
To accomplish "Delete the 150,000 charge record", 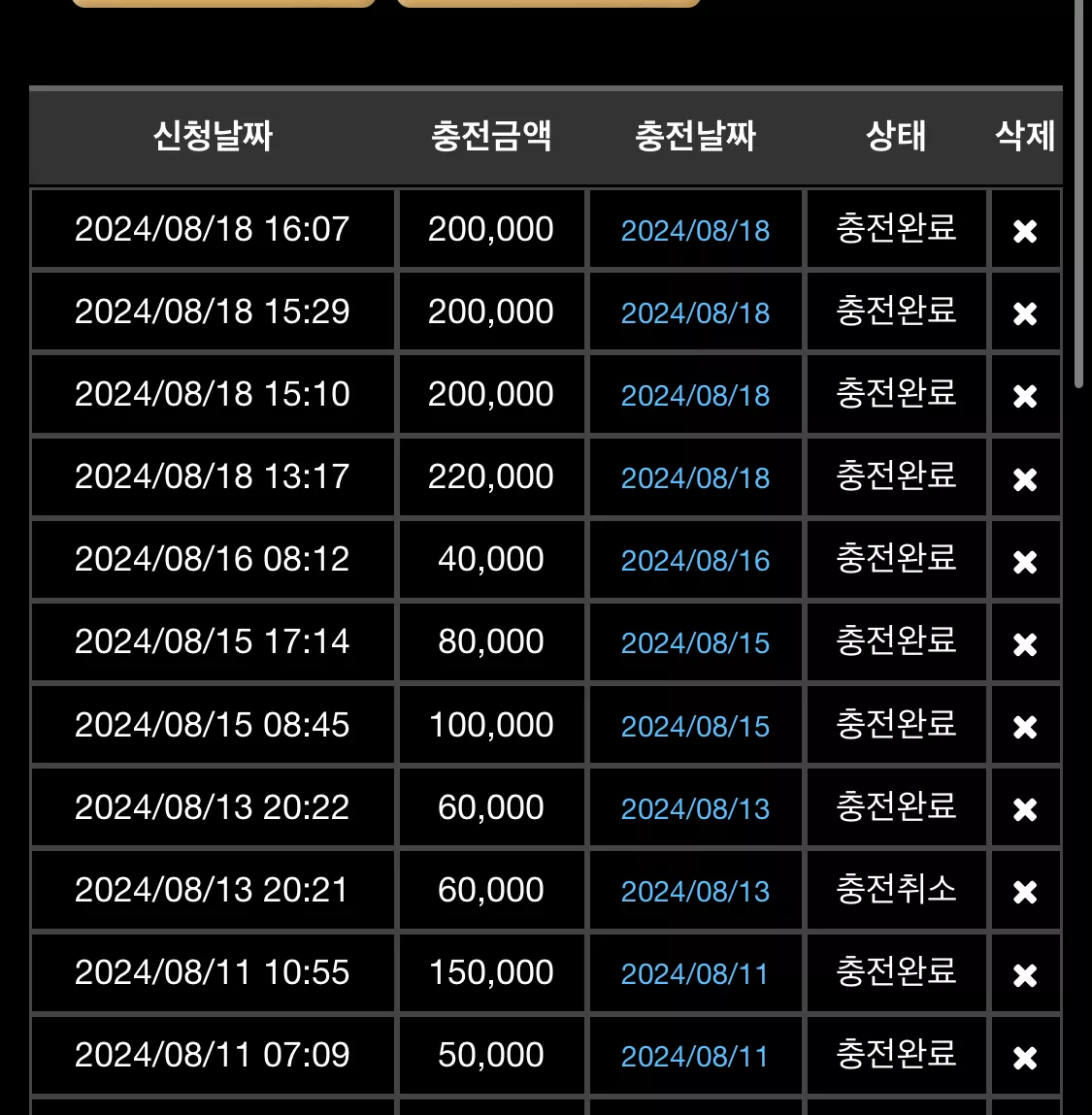I will 1024,975.
